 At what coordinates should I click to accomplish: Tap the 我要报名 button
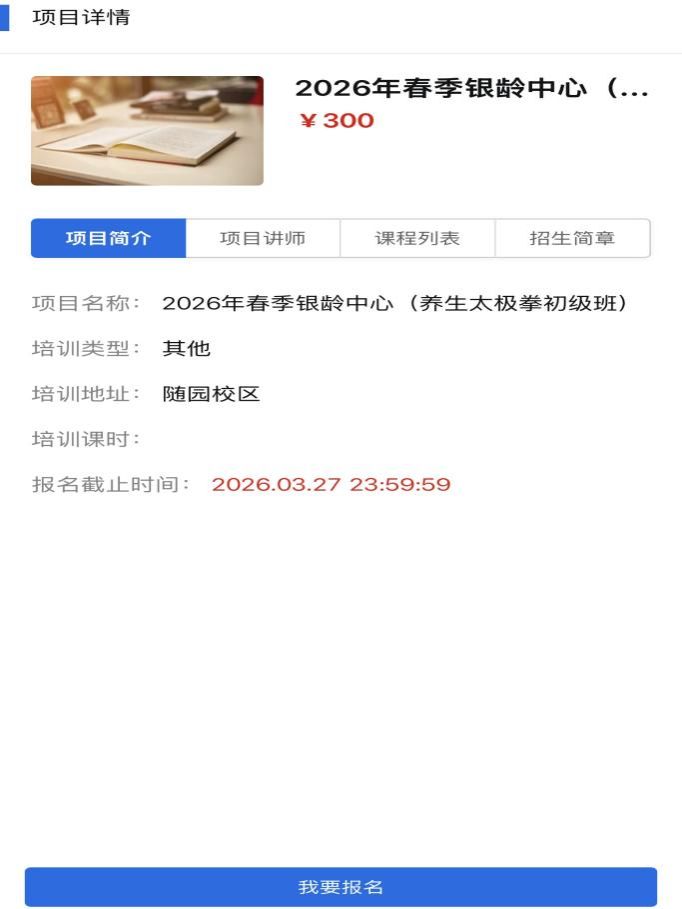(341, 887)
